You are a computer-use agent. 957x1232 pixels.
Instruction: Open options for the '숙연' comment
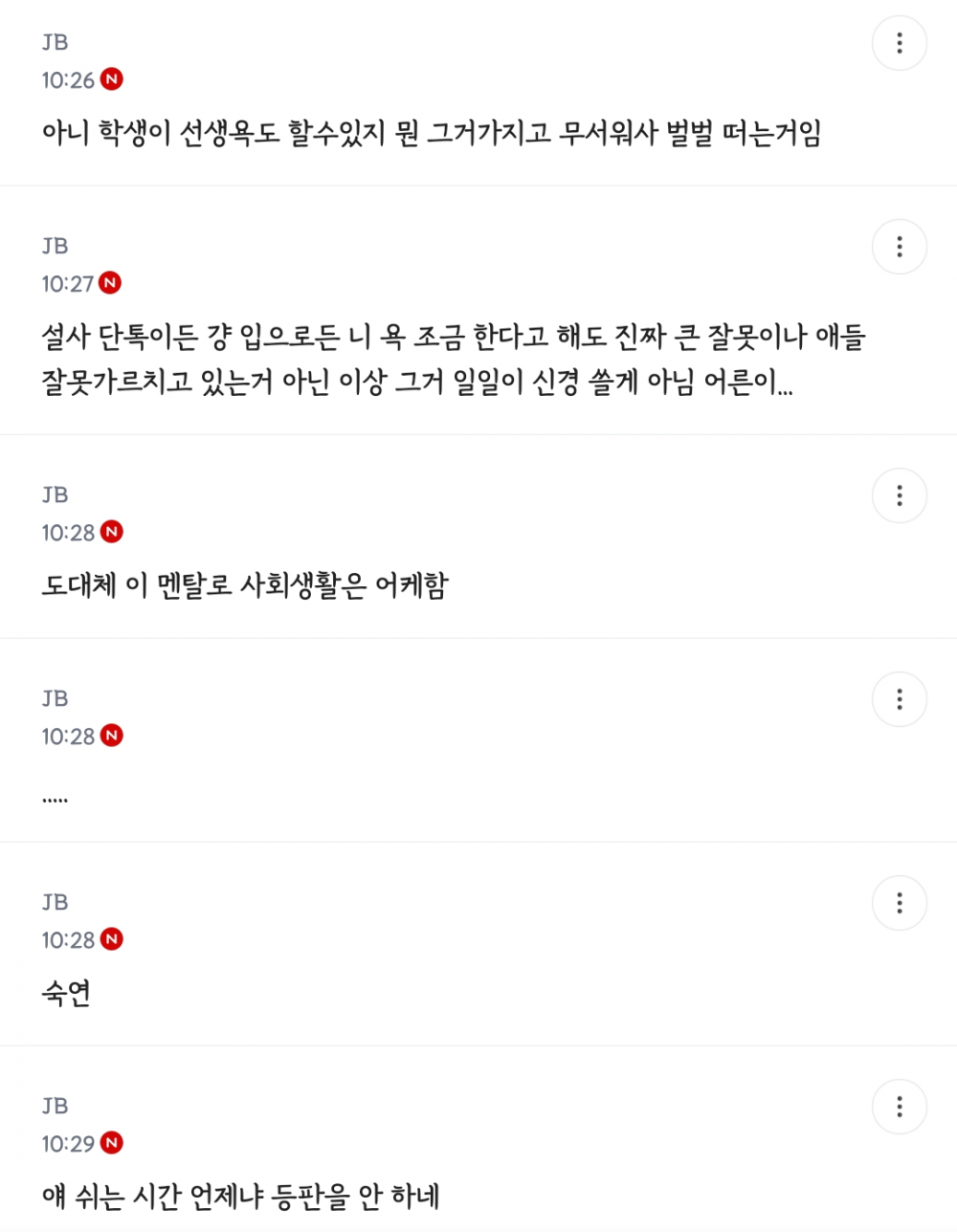[x=900, y=903]
